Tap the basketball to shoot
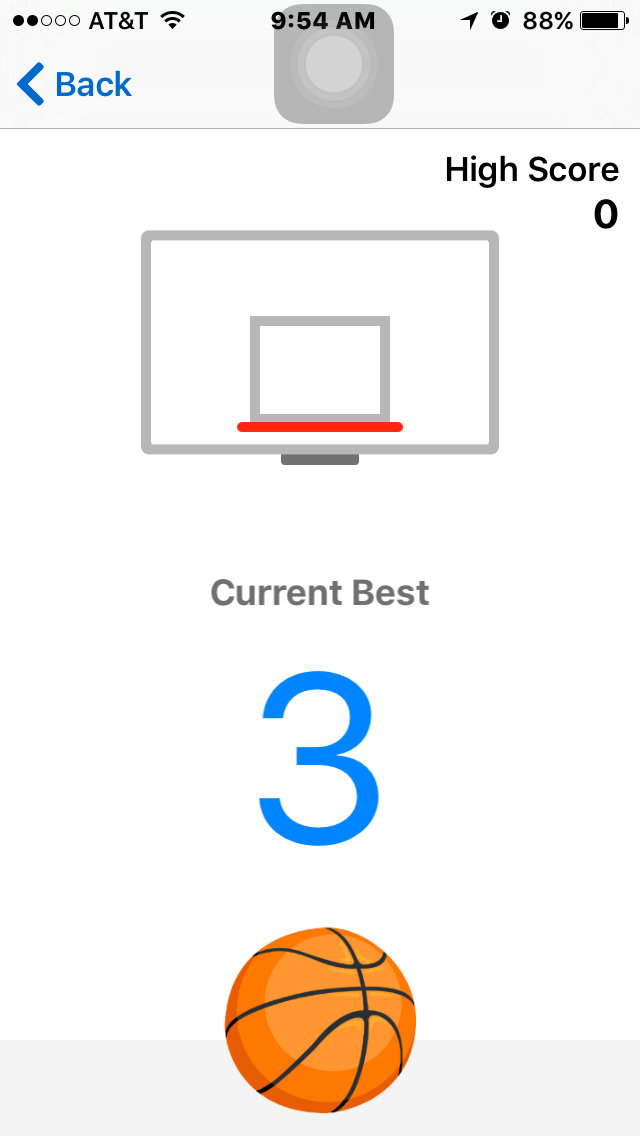 click(320, 1020)
